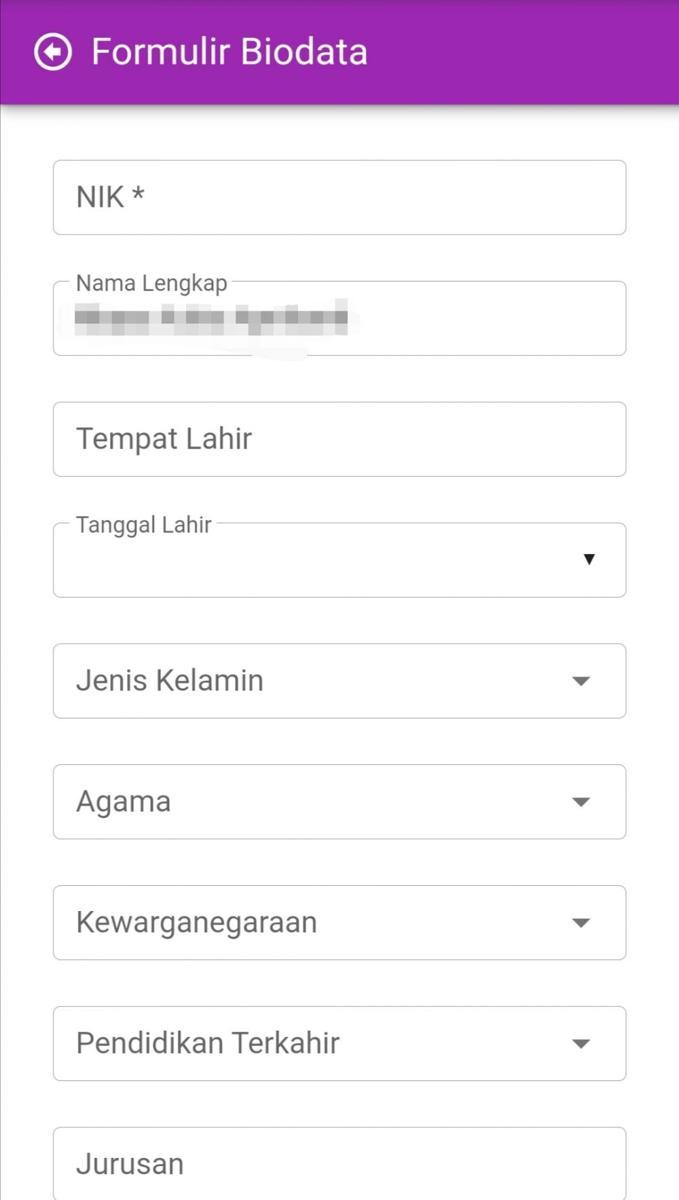Expand the Jenis Kelamin dropdown

[x=339, y=681]
